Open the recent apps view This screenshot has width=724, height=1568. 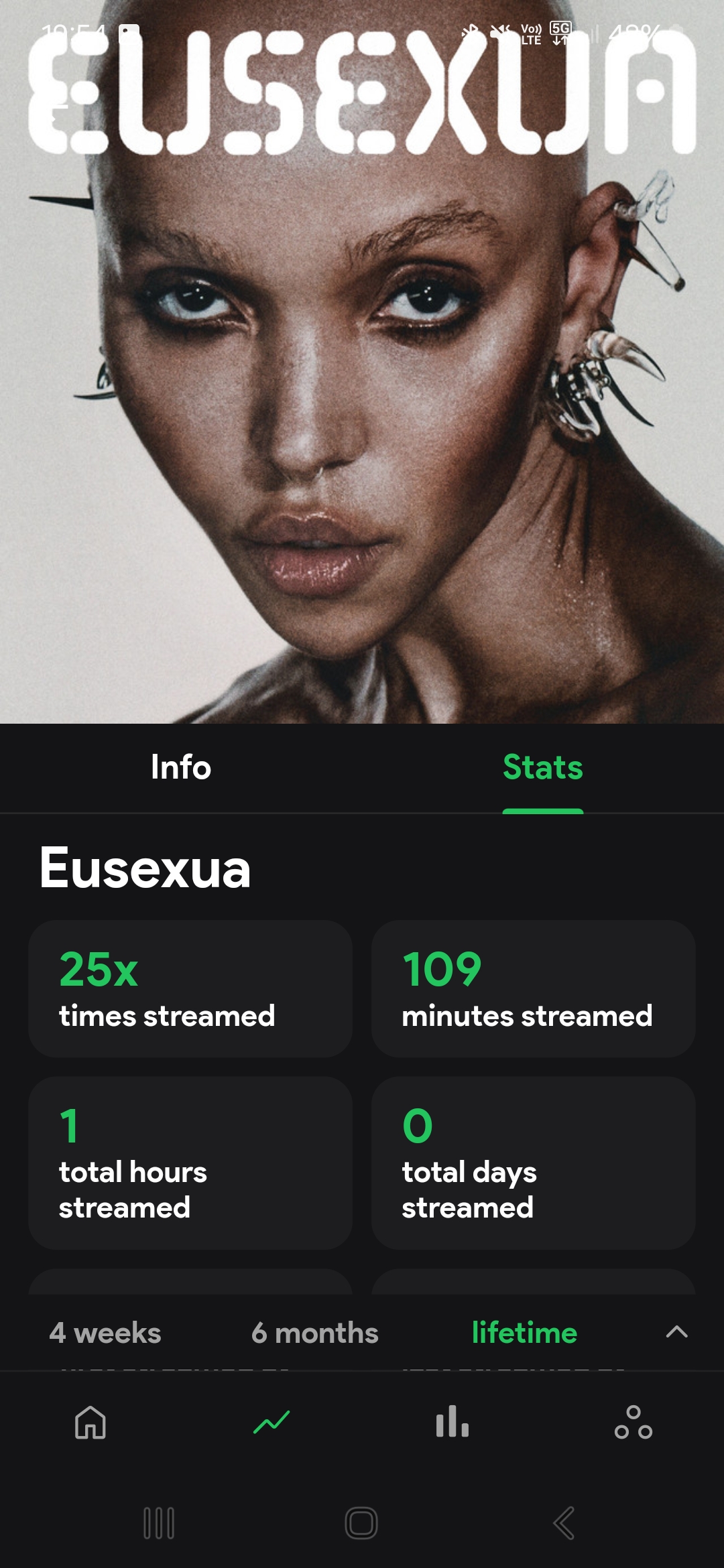pos(160,1523)
